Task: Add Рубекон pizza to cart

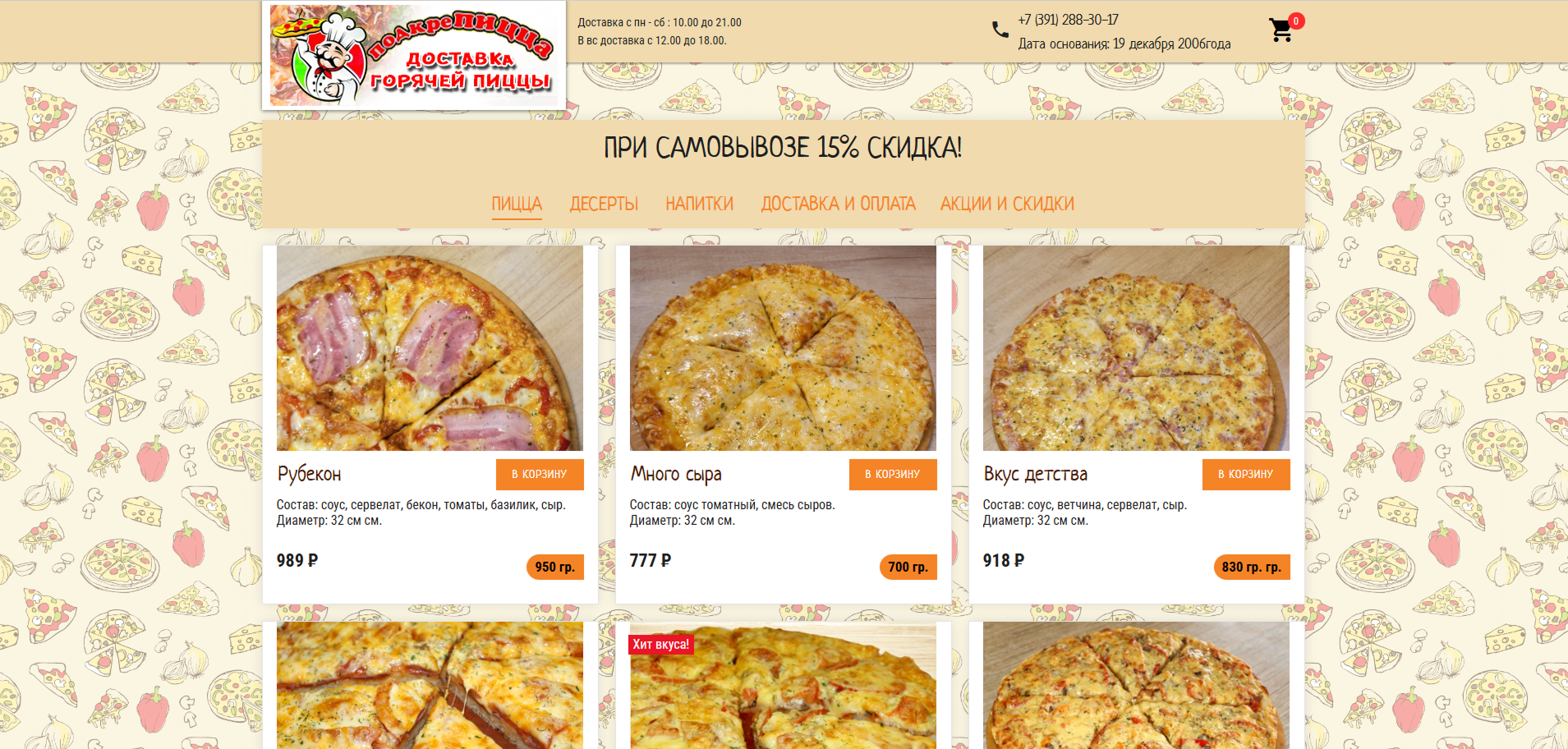Action: point(540,475)
